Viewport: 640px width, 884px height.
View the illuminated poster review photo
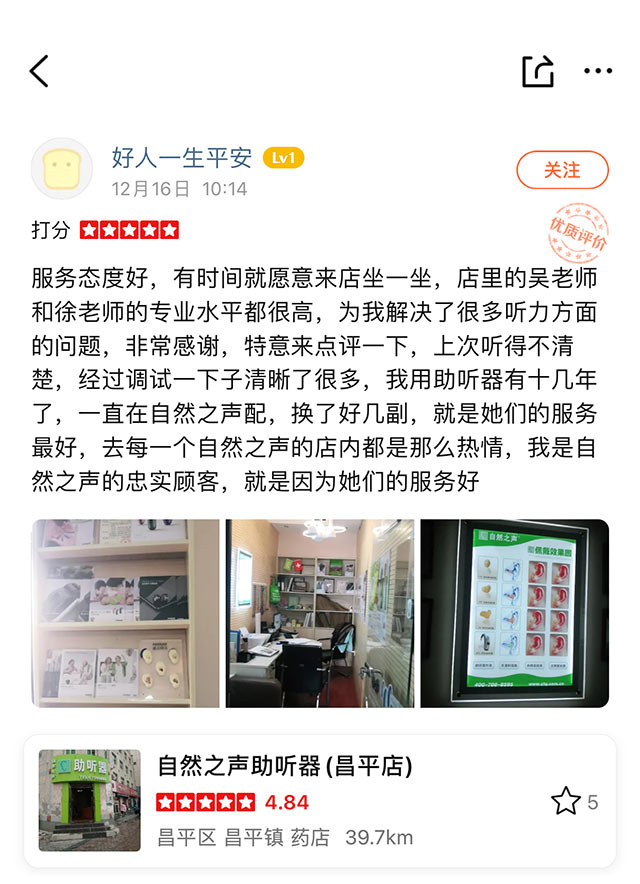pyautogui.click(x=514, y=613)
